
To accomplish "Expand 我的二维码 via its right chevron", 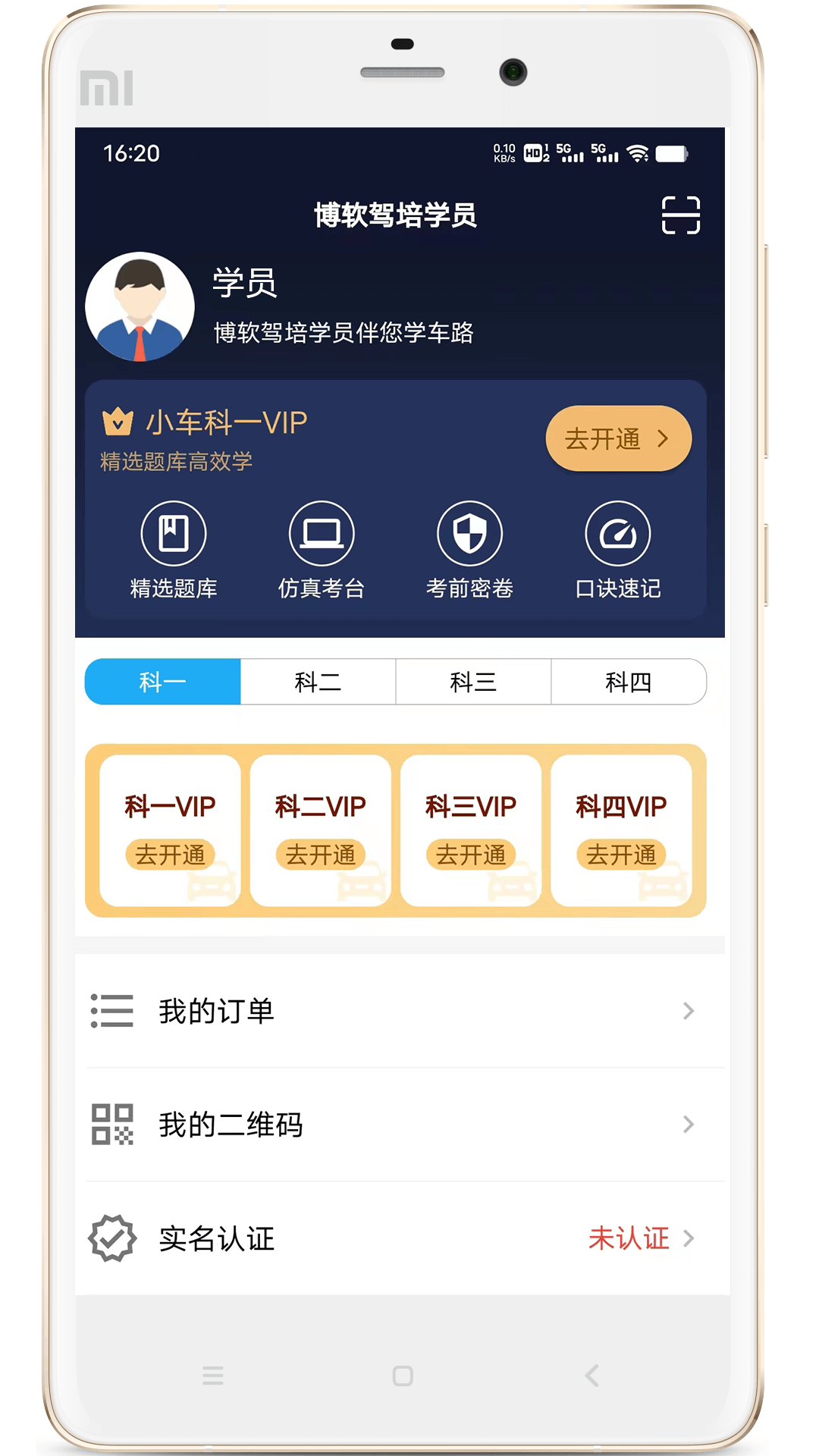I will 689,1125.
